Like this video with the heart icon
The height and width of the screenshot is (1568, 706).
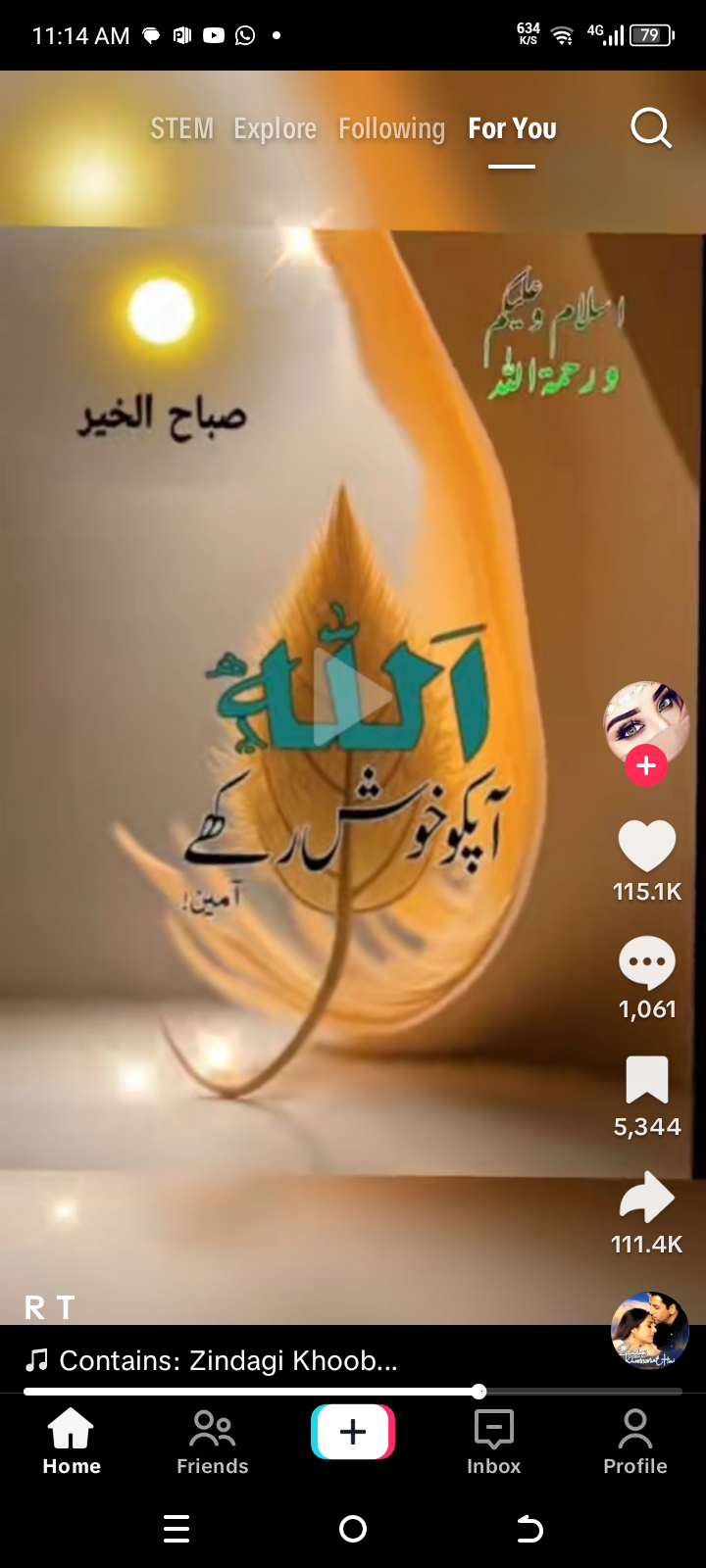pos(646,846)
